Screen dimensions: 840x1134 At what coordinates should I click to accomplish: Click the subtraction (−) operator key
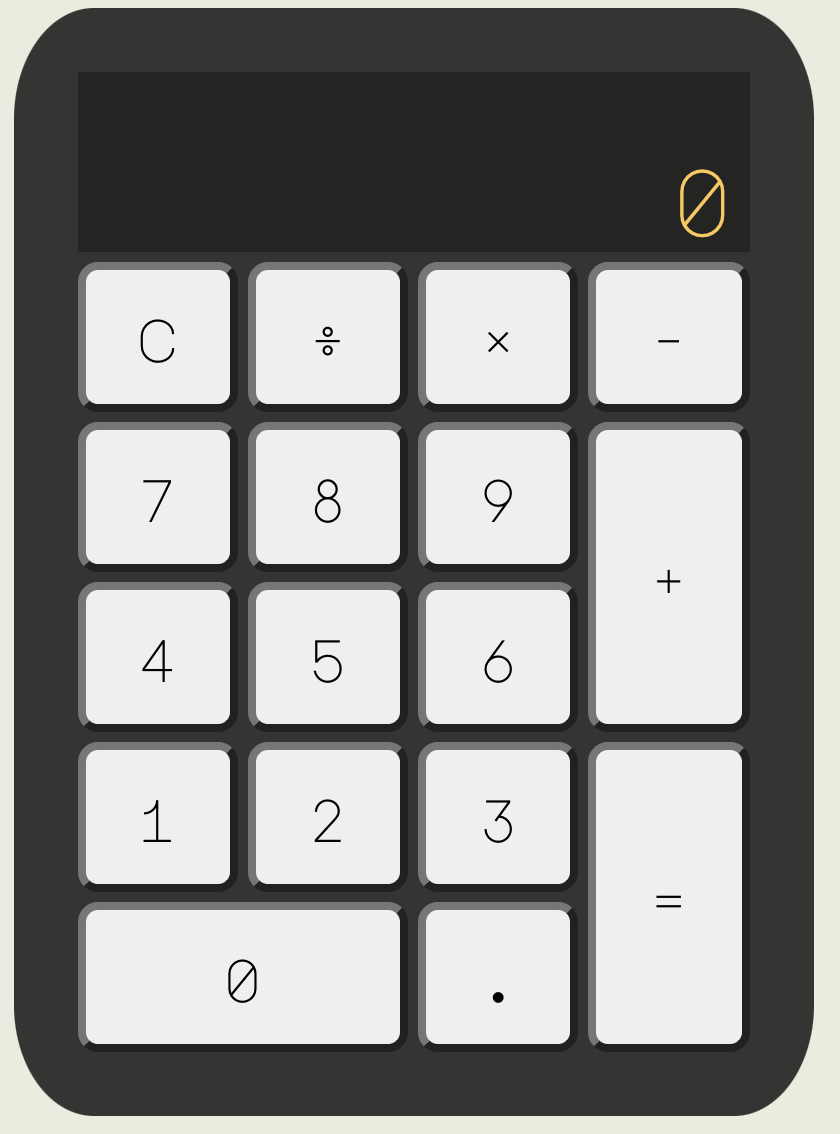[x=667, y=337]
